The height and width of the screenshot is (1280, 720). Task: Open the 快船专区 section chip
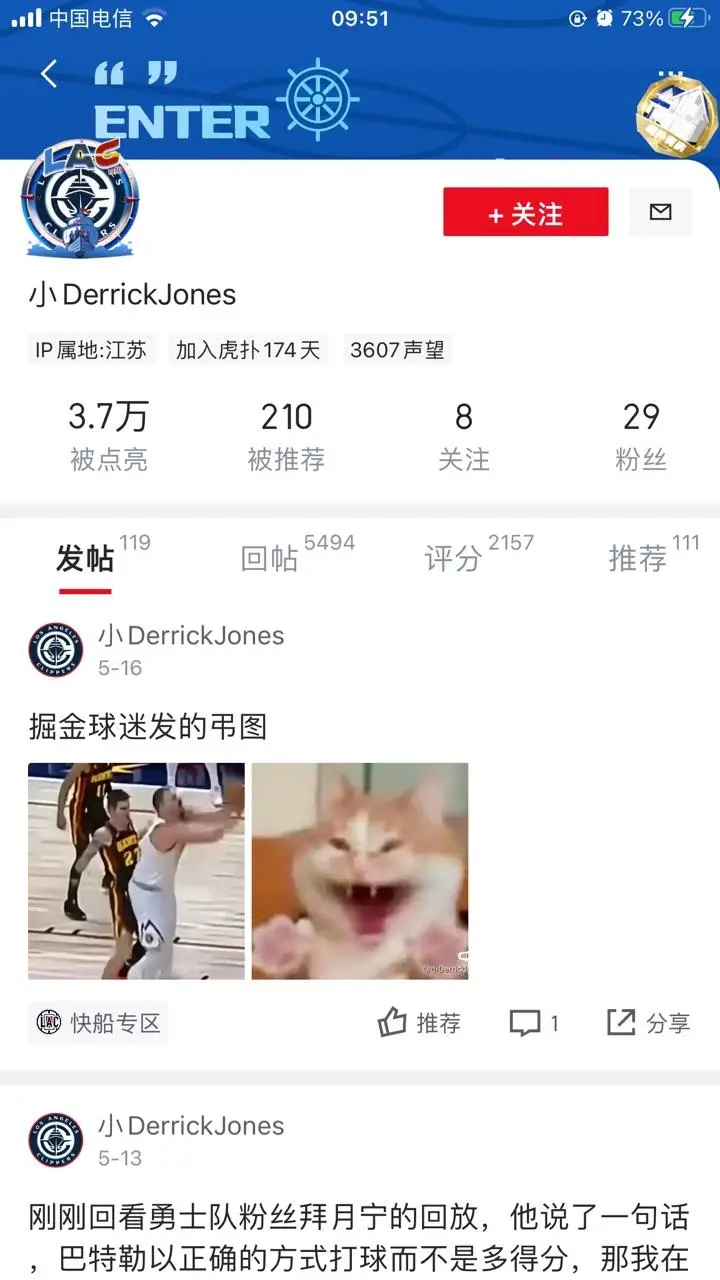pyautogui.click(x=99, y=1023)
